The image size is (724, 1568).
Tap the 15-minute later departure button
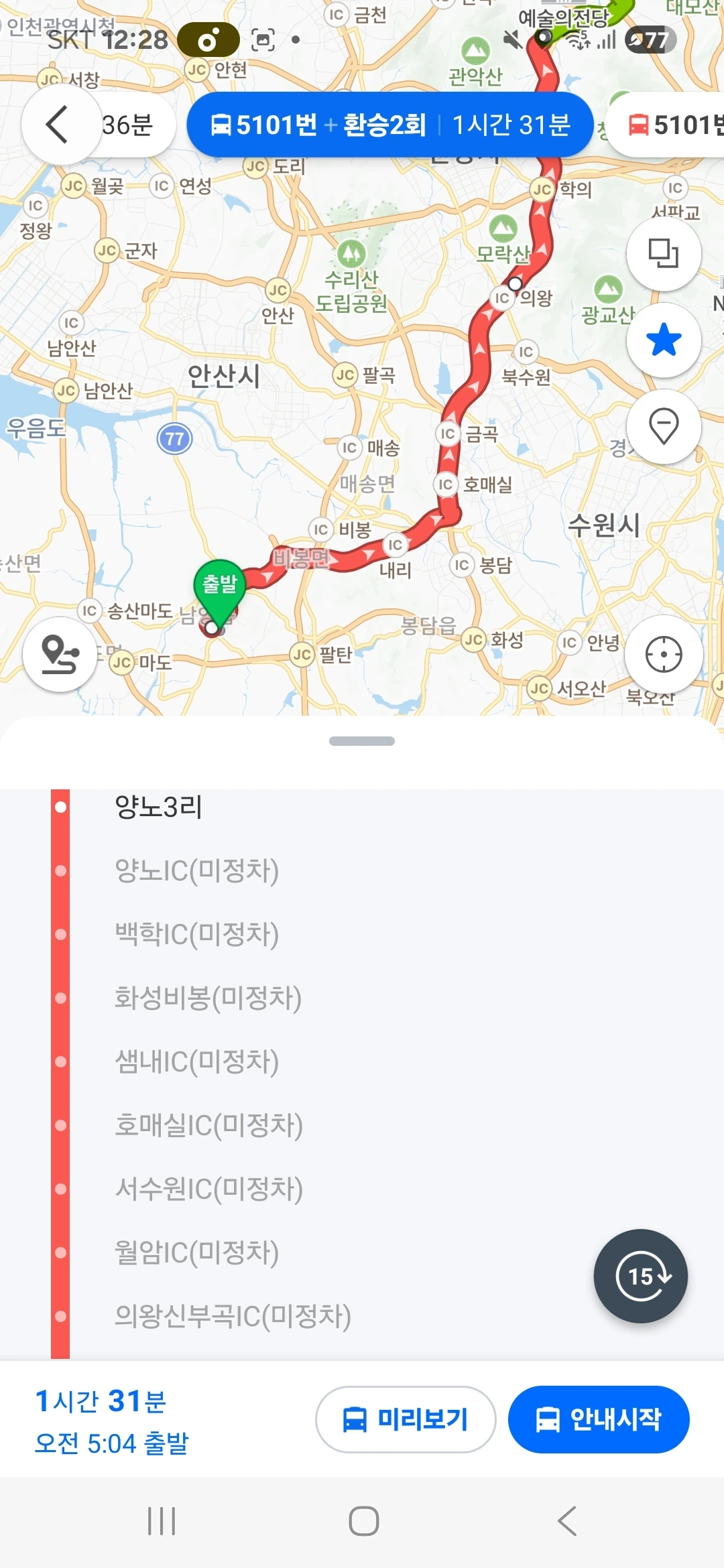641,1276
